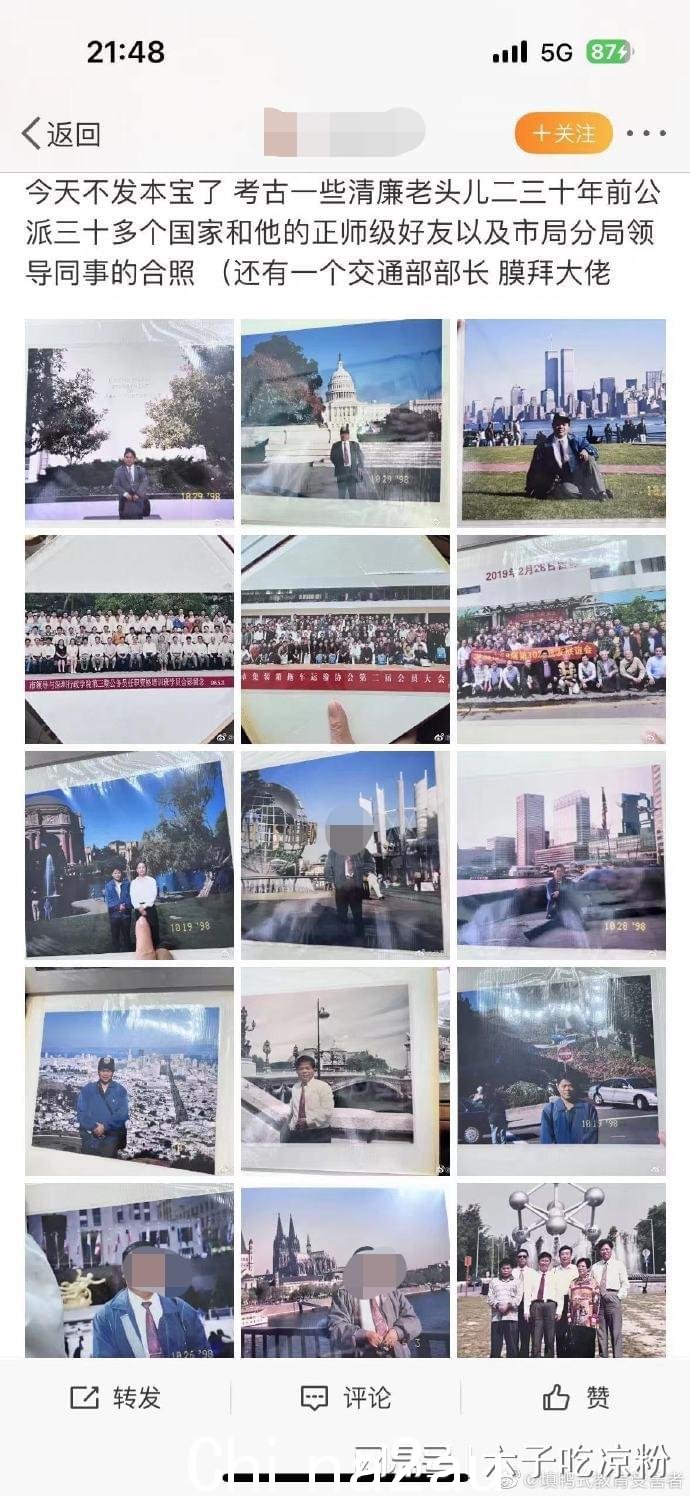Viewport: 690px width, 1496px height.
Task: Open the Capitol building photo tile
Action: click(345, 422)
